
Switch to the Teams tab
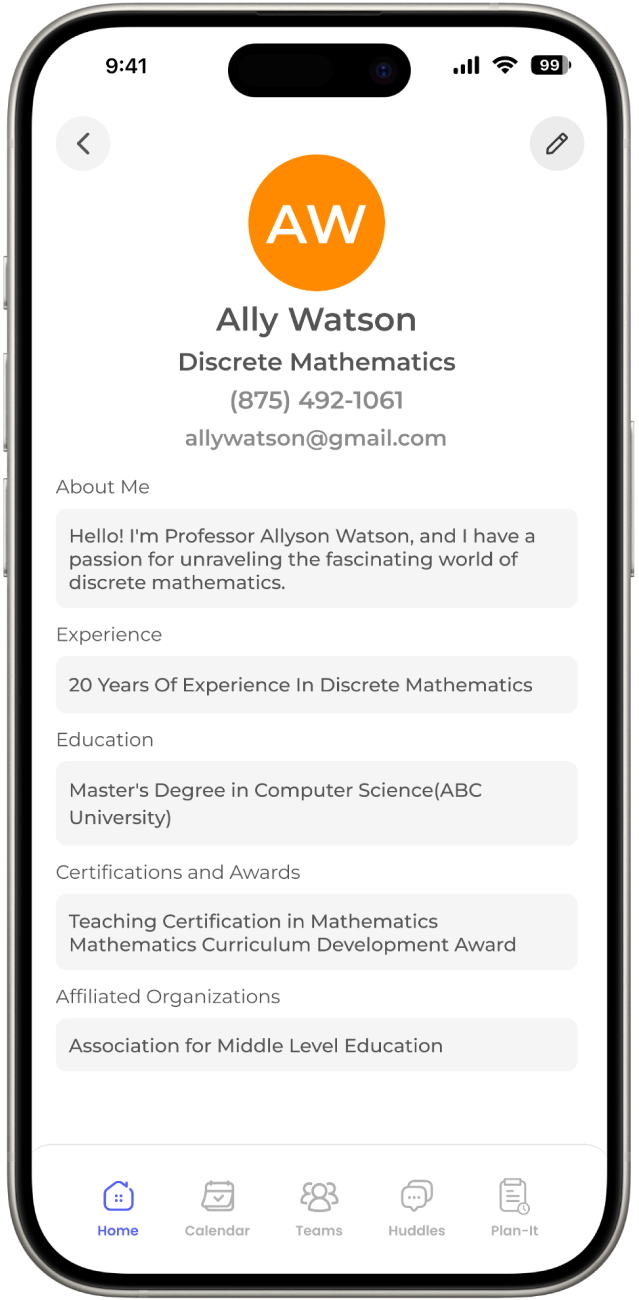(319, 1207)
